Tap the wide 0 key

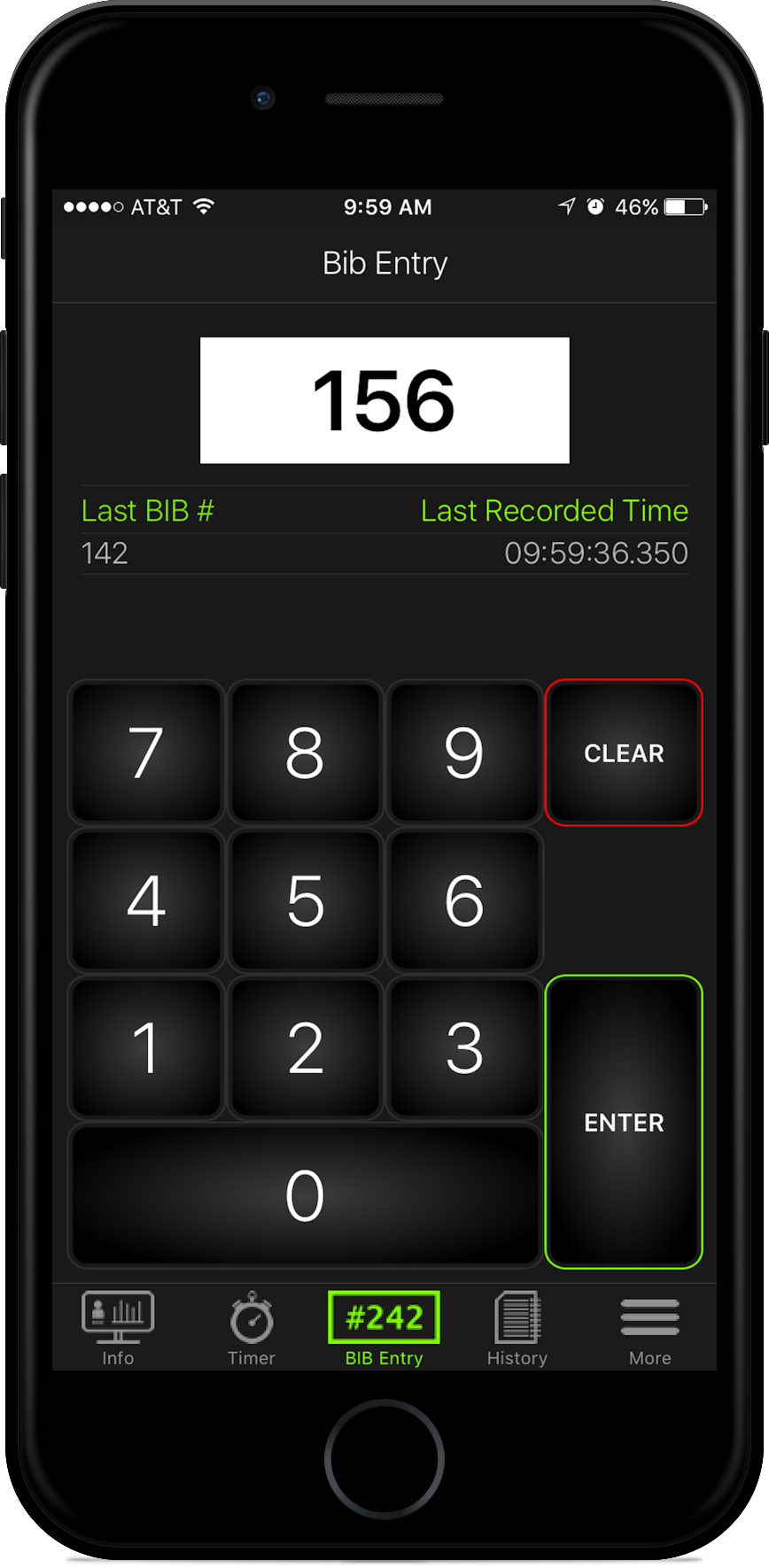pos(305,1195)
